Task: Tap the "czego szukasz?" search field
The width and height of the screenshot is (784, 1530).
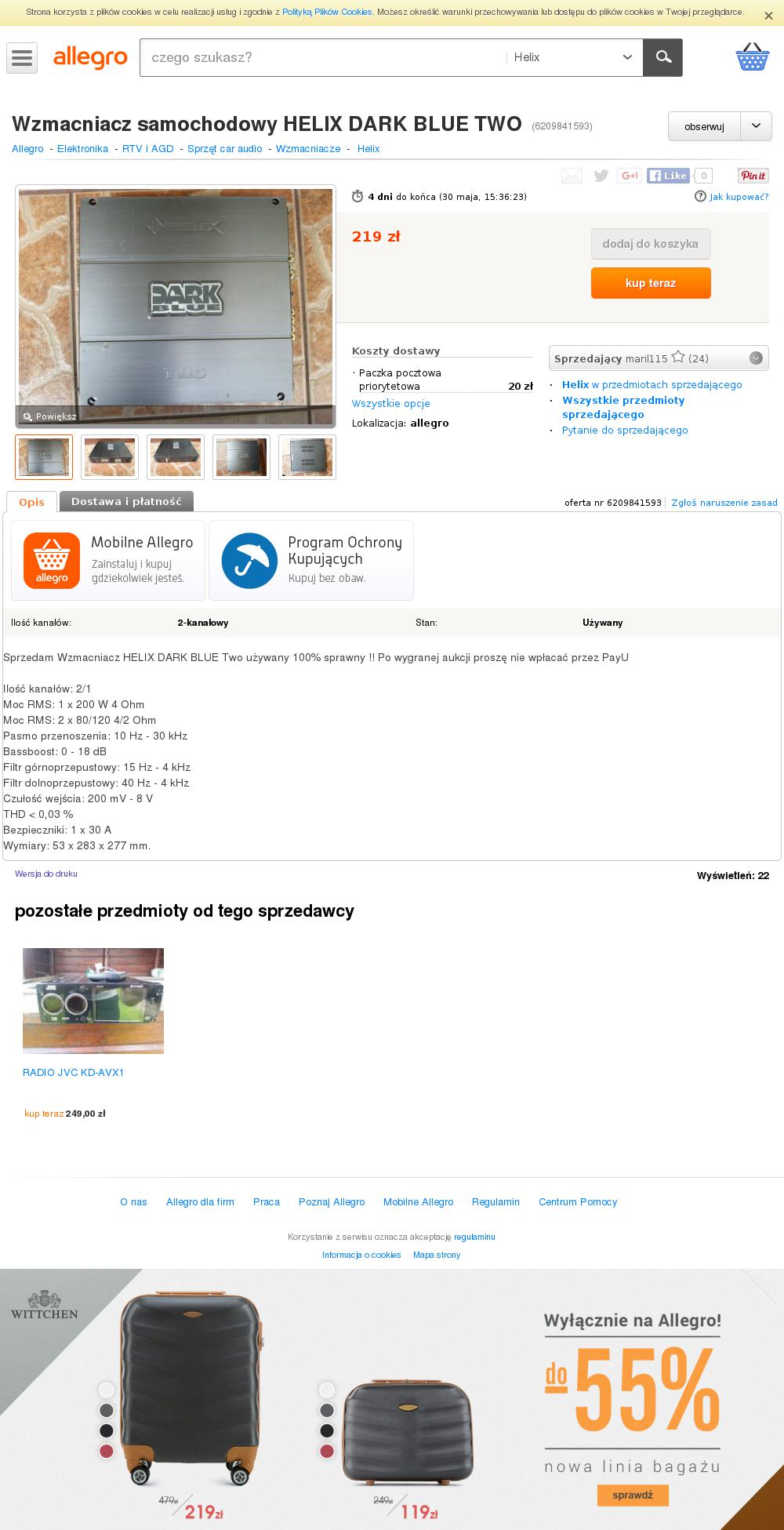Action: pyautogui.click(x=323, y=57)
